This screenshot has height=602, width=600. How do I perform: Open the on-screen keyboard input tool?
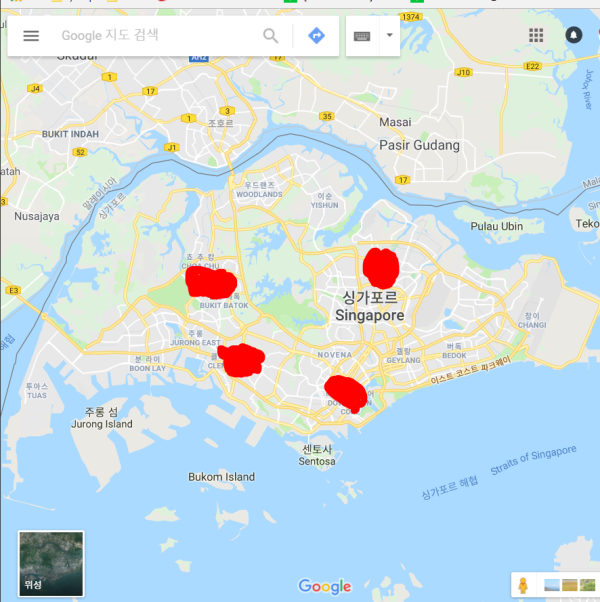[x=362, y=36]
